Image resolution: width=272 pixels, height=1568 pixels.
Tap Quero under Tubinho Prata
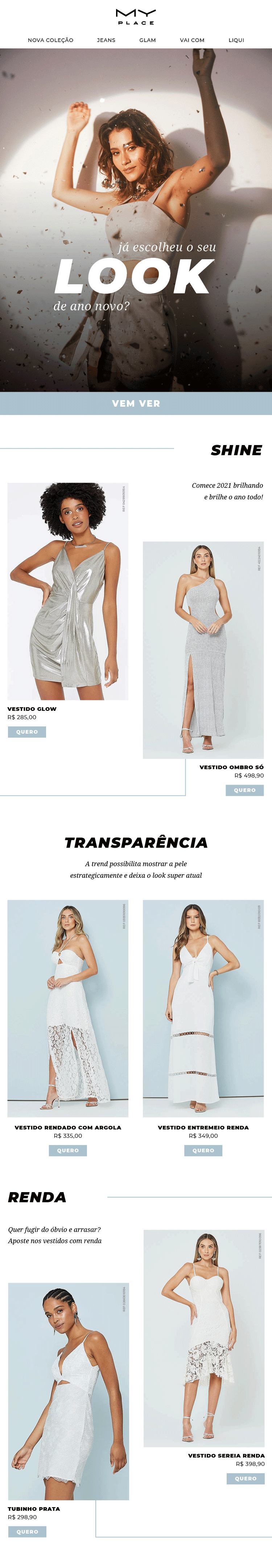tap(28, 1531)
